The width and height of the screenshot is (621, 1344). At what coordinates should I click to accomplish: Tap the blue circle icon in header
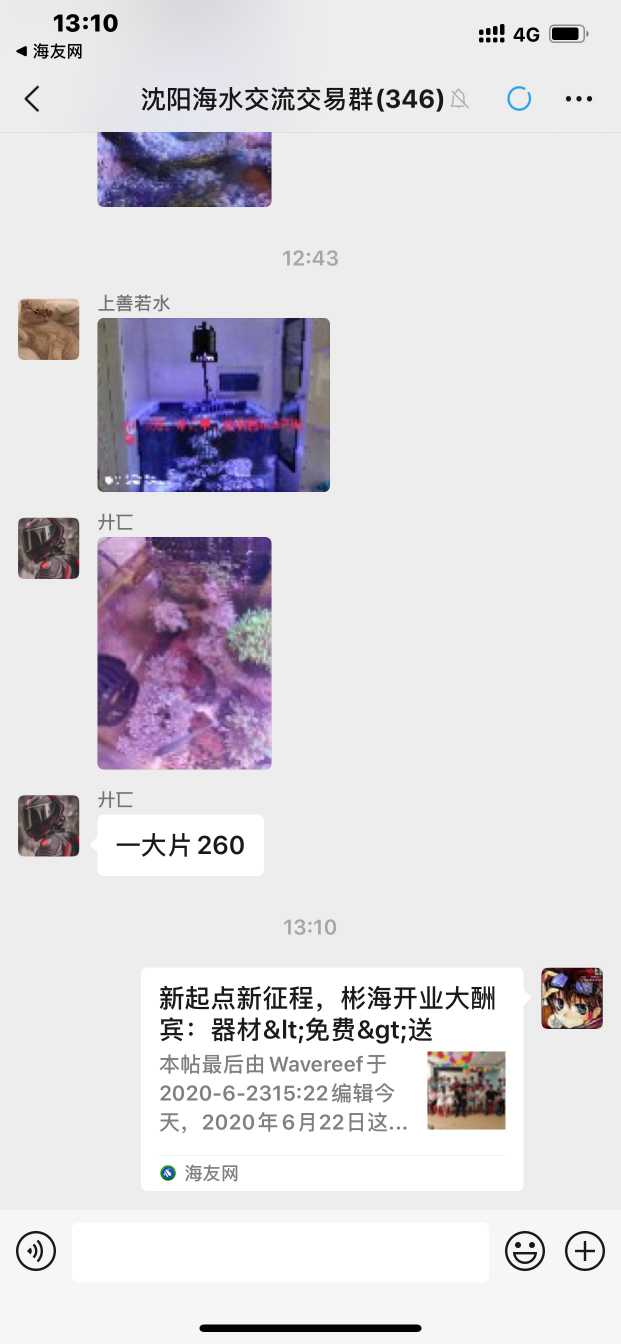tap(519, 99)
